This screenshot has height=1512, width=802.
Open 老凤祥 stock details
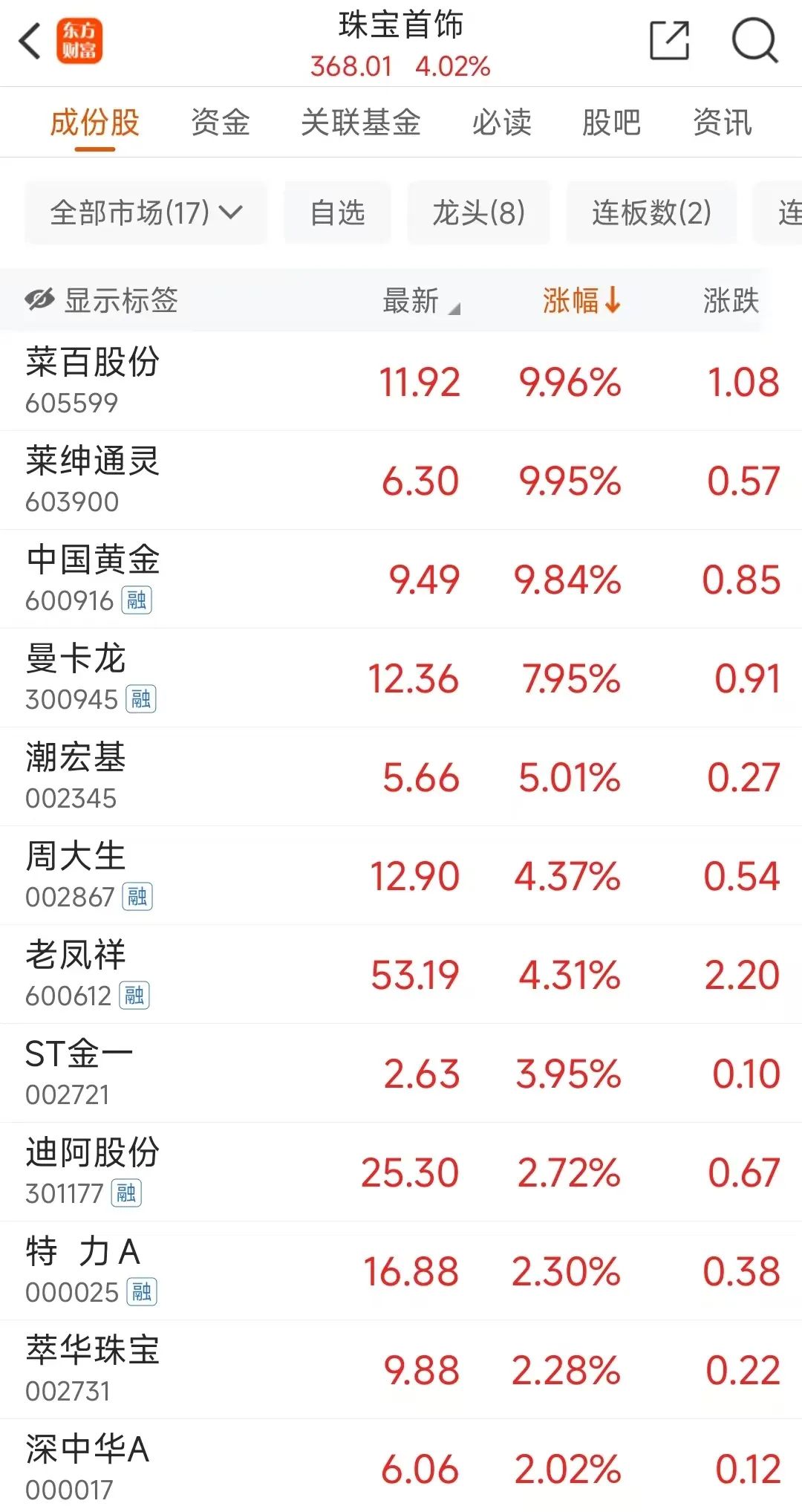76,973
